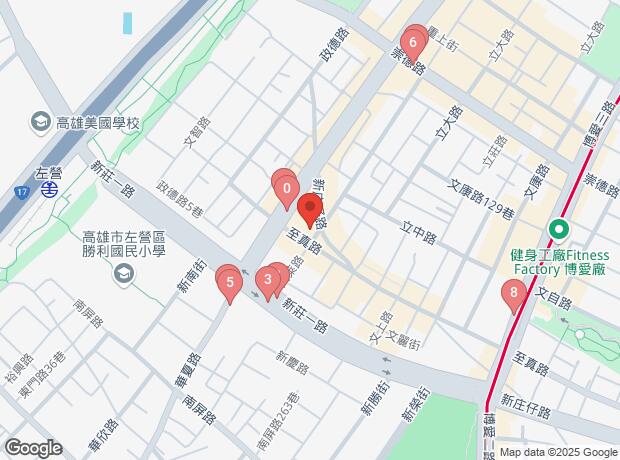620x460 pixels.
Task: Tap marker number 8
Action: click(514, 293)
